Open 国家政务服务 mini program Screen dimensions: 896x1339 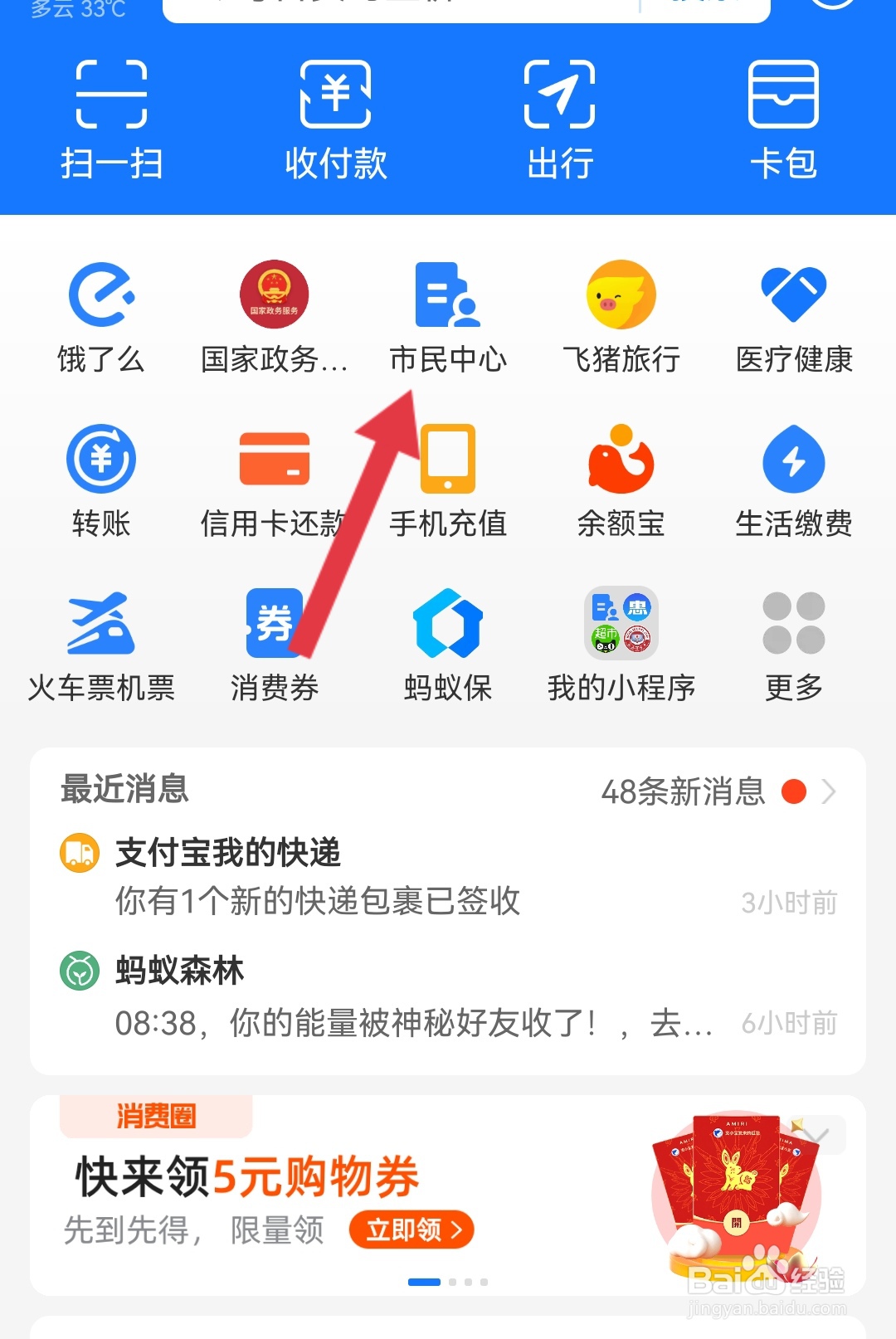[274, 315]
